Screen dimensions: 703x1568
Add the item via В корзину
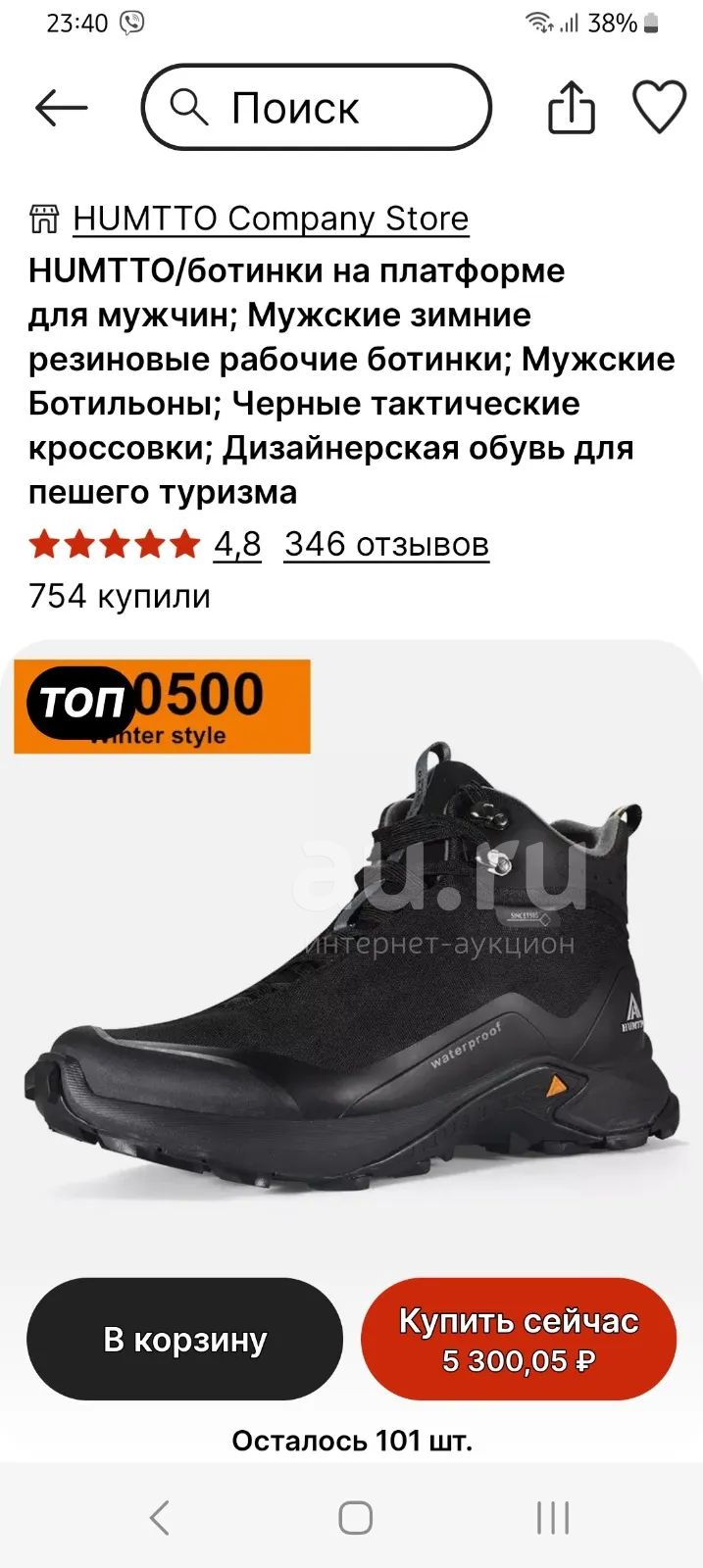(x=184, y=1339)
